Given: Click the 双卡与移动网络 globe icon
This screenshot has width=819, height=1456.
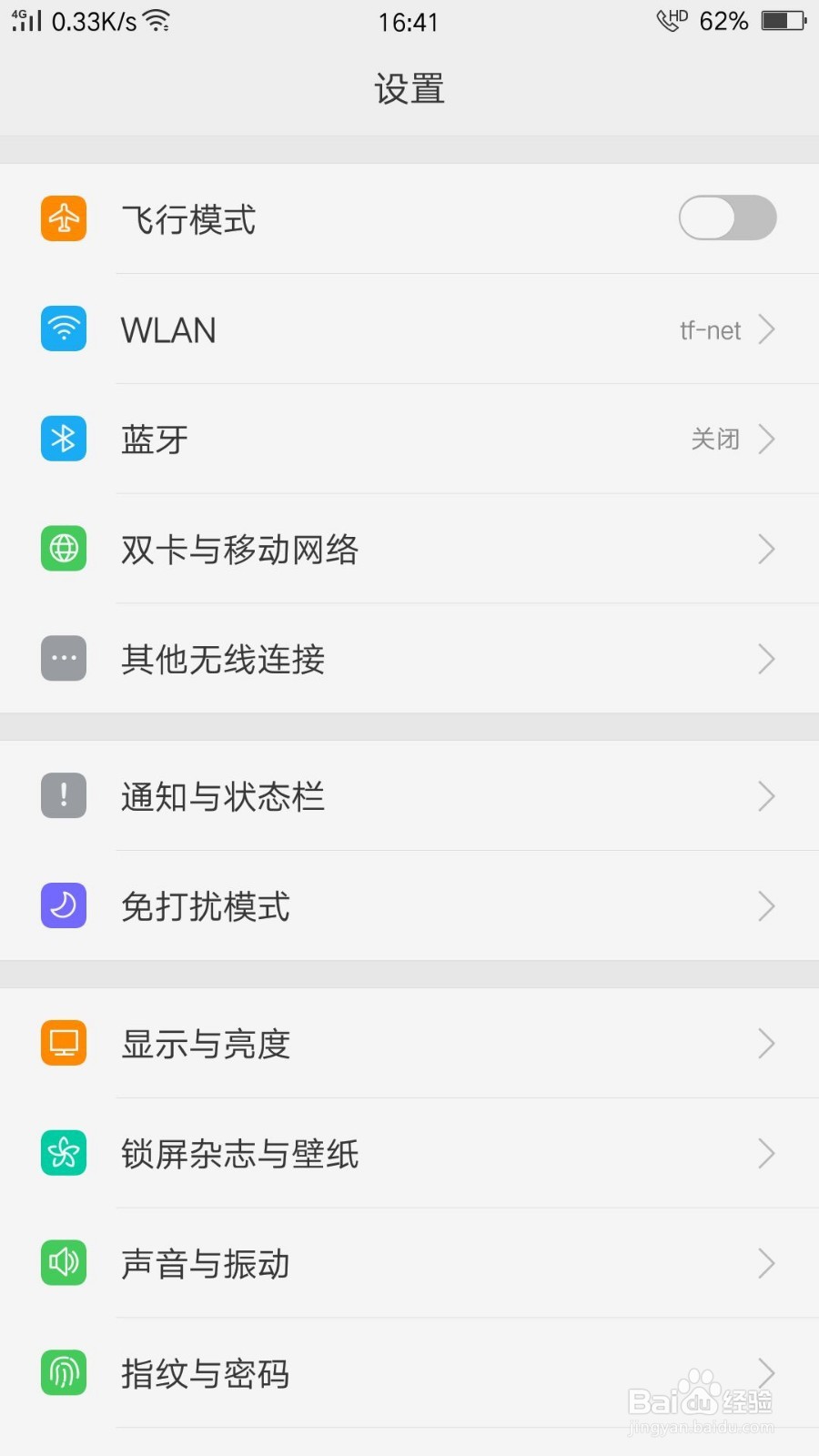Looking at the screenshot, I should pyautogui.click(x=63, y=549).
